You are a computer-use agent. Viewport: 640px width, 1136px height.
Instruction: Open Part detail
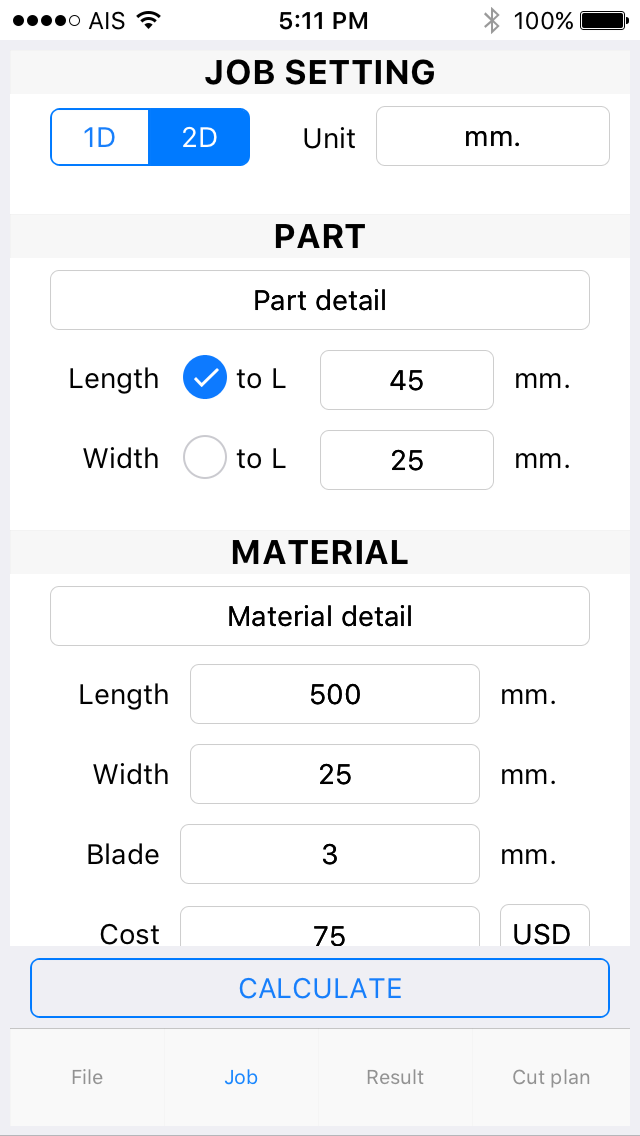(320, 300)
